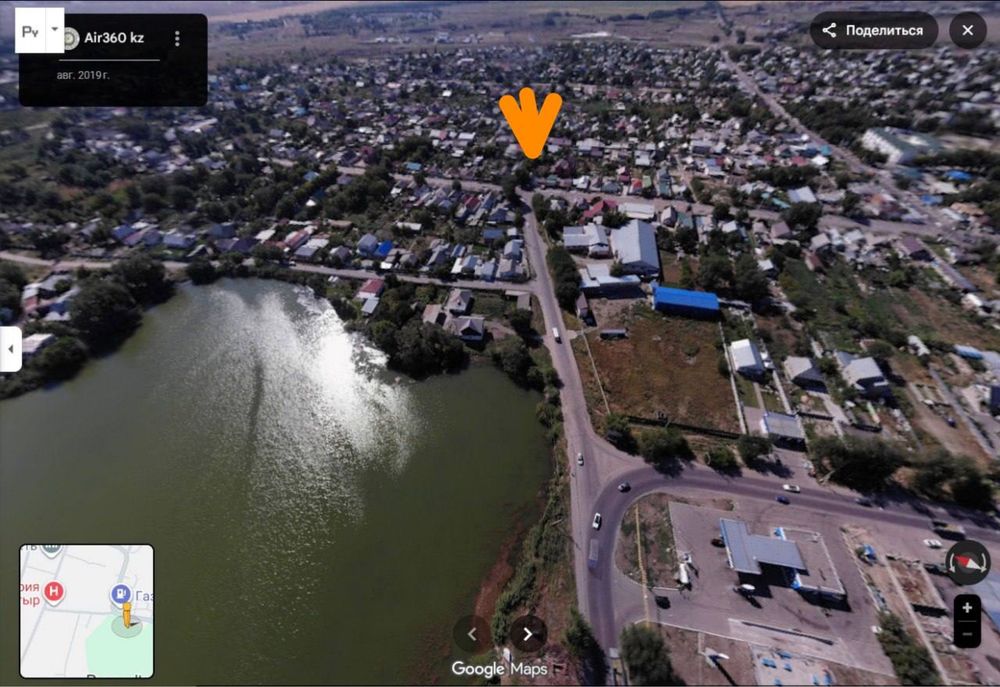This screenshot has width=1000, height=687.
Task: Open the overflow menu beside Air360 kz
Action: point(177,38)
